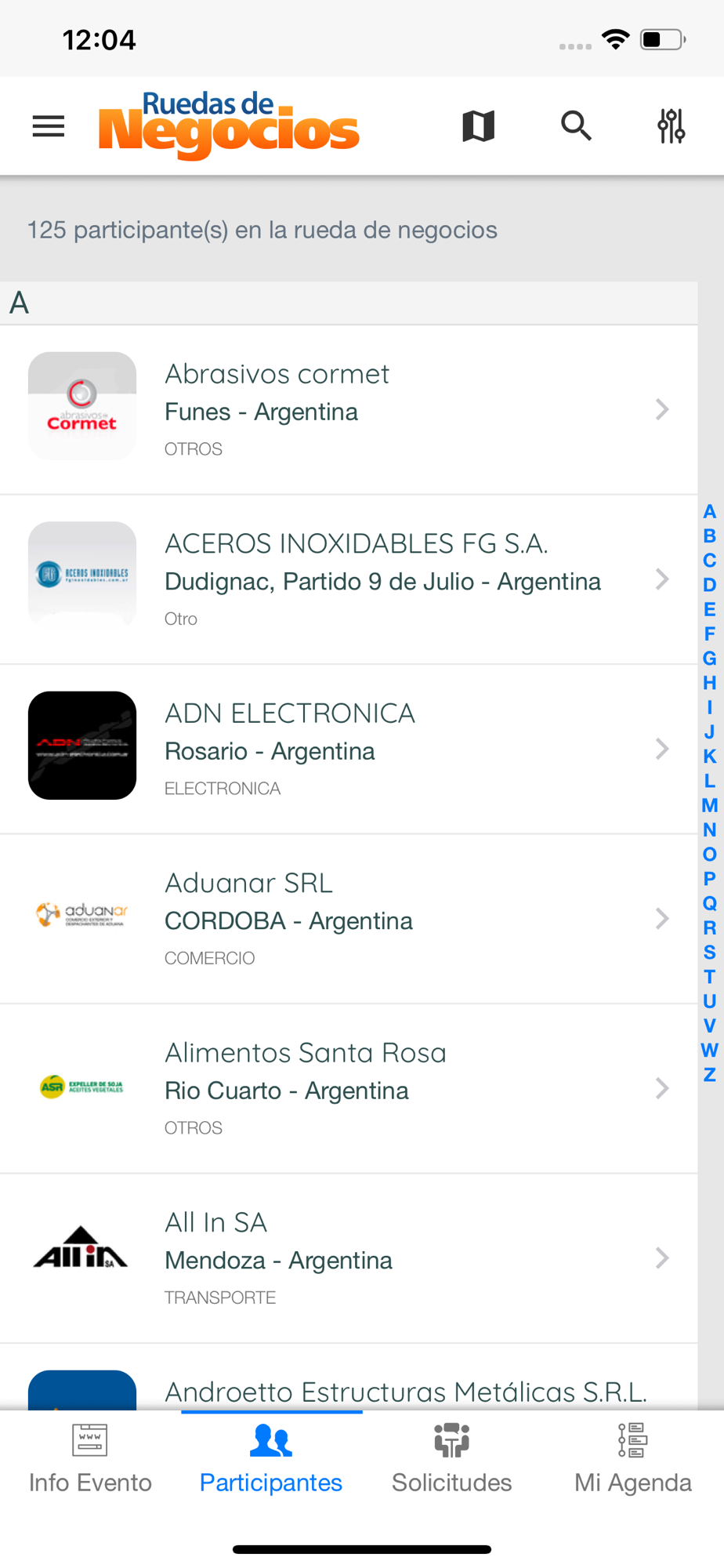The height and width of the screenshot is (1568, 724).
Task: Go to the Solicitudes tab
Action: [x=452, y=1459]
